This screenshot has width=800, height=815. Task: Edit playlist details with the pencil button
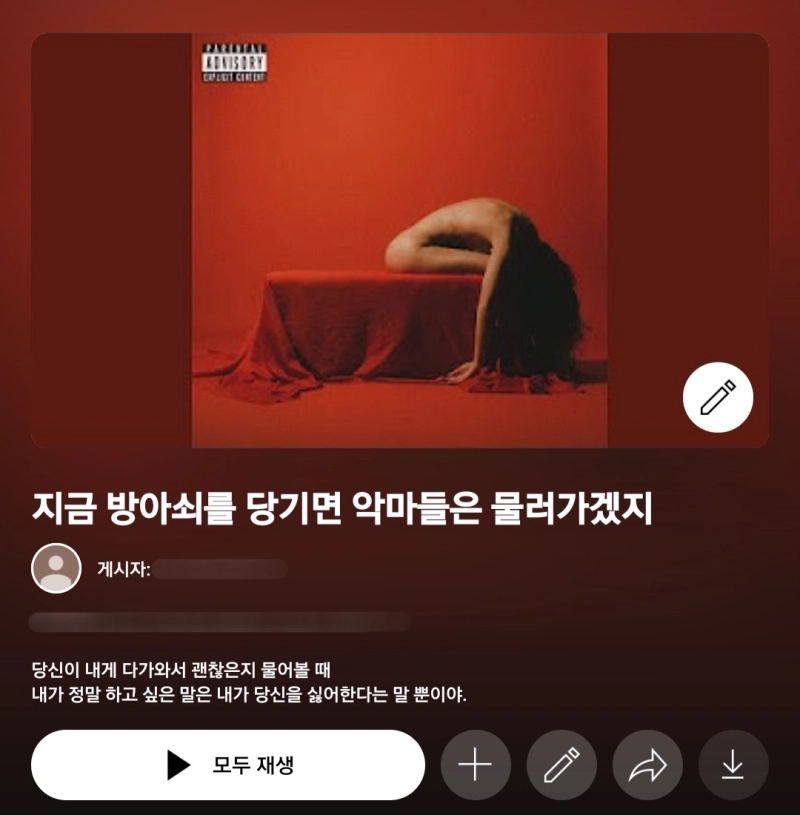pos(561,765)
